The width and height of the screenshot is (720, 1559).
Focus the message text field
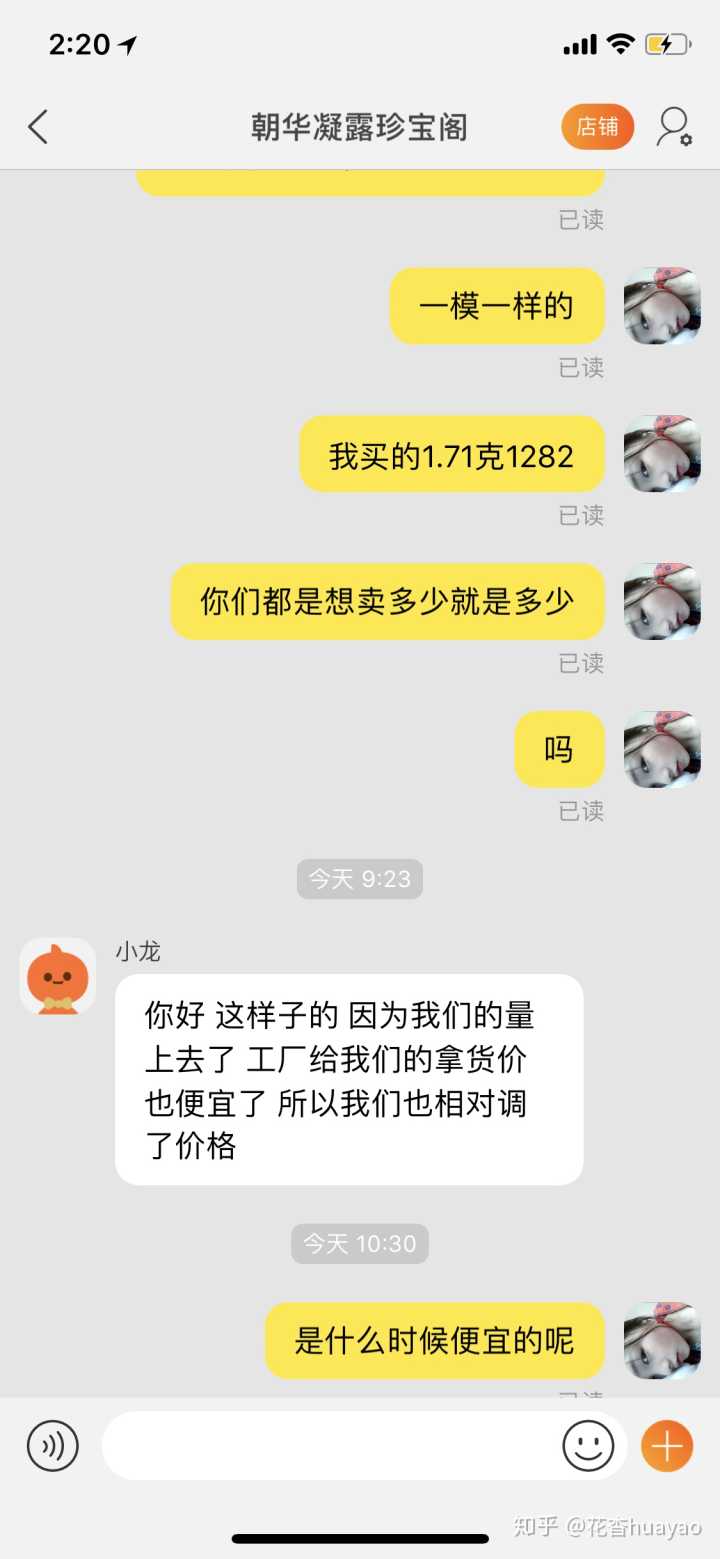(330, 1445)
